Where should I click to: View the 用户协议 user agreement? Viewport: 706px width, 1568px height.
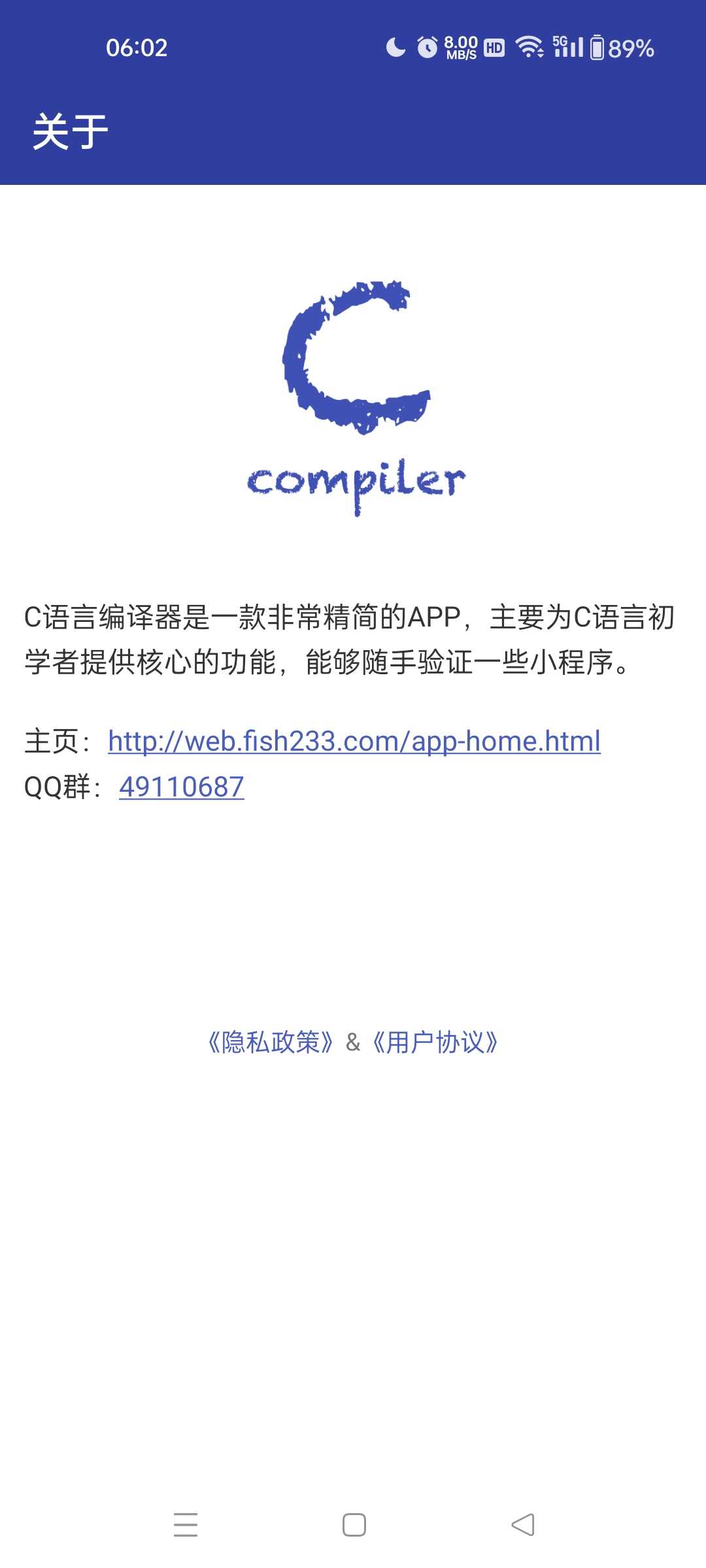[435, 1042]
